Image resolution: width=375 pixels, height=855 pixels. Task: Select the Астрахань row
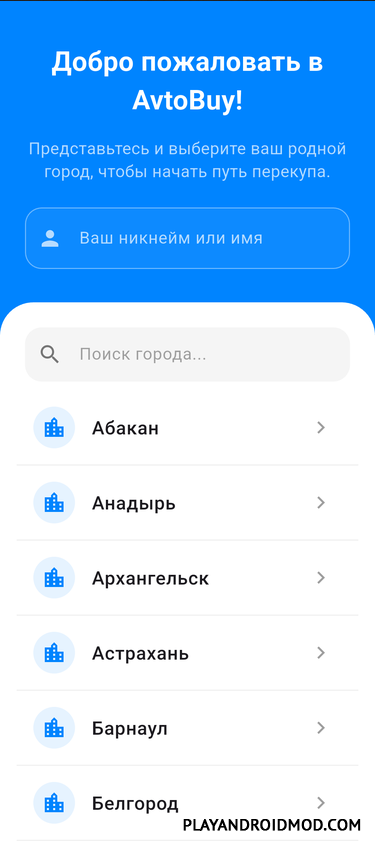point(187,653)
